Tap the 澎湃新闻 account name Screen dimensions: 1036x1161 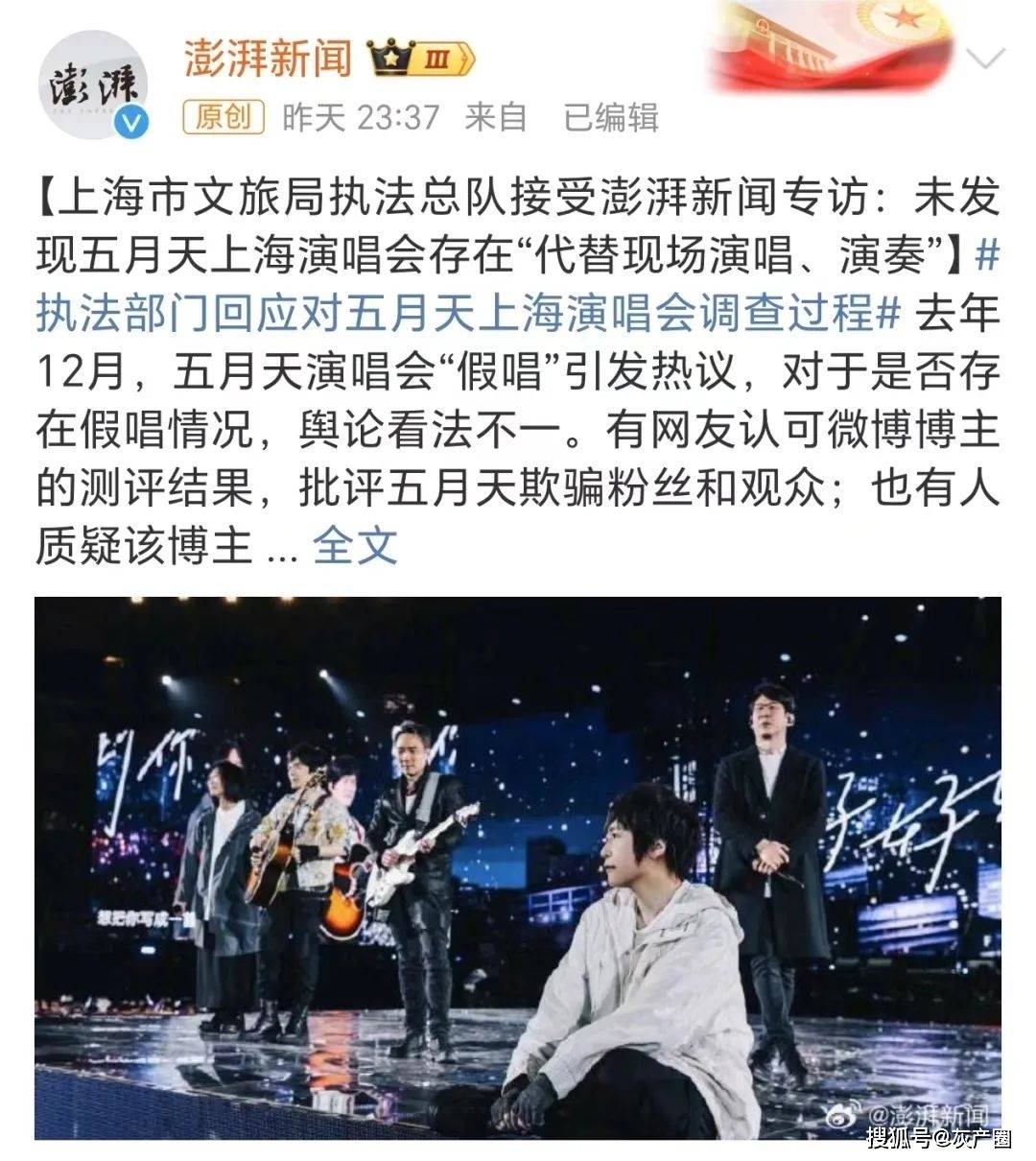(x=268, y=59)
